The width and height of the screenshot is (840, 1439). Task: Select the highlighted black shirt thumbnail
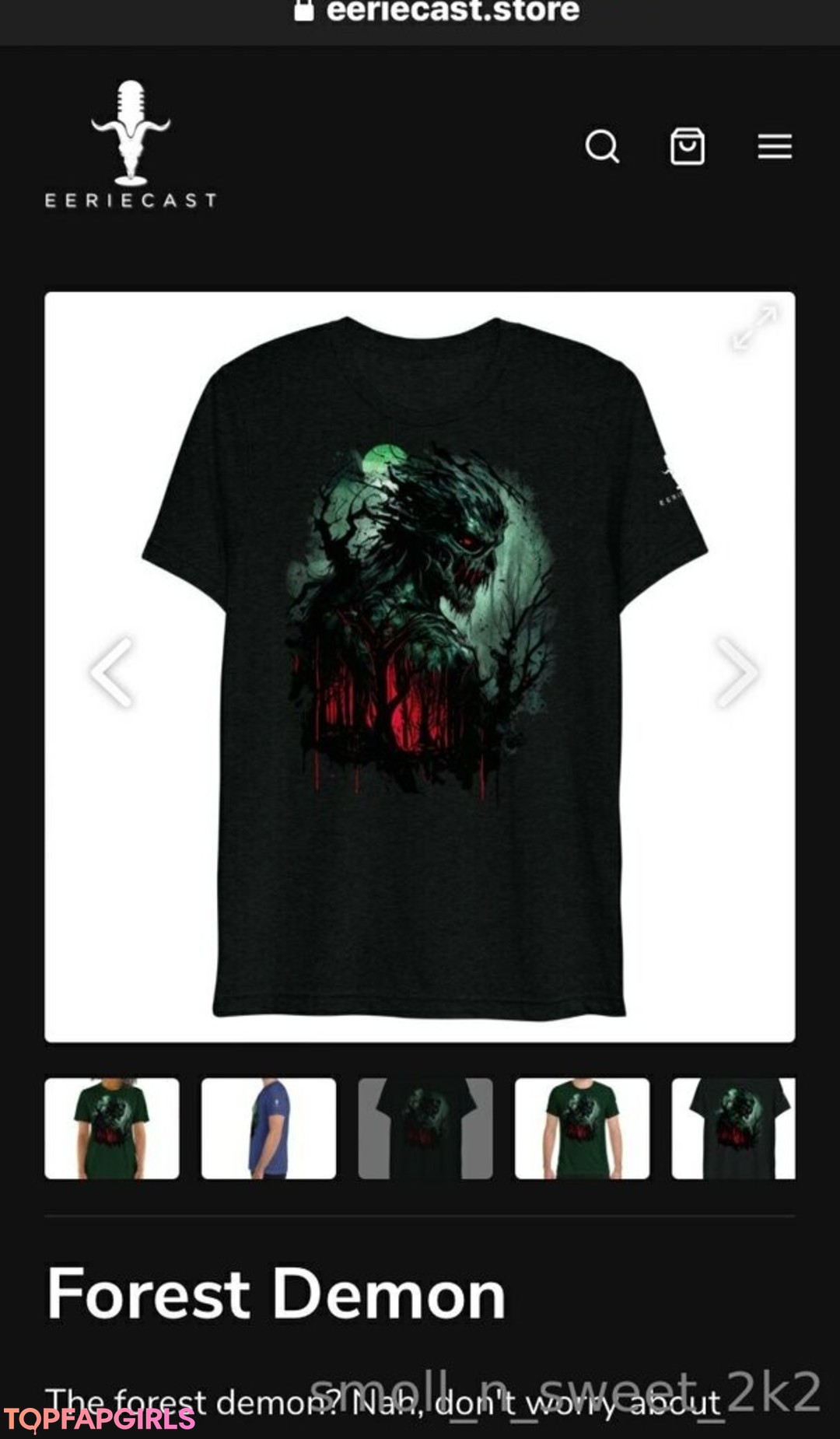[425, 1128]
